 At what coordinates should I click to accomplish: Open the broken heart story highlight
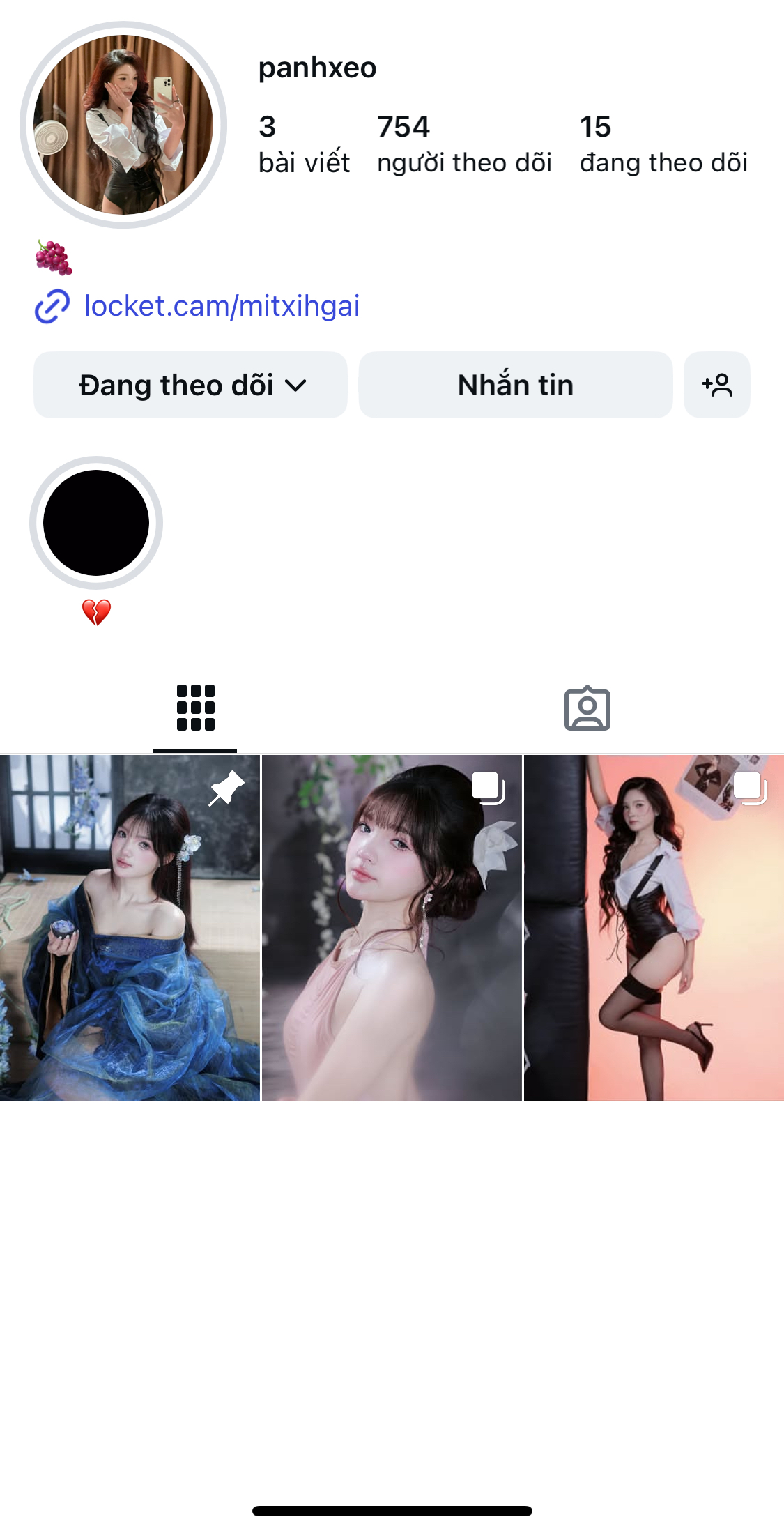(x=96, y=523)
